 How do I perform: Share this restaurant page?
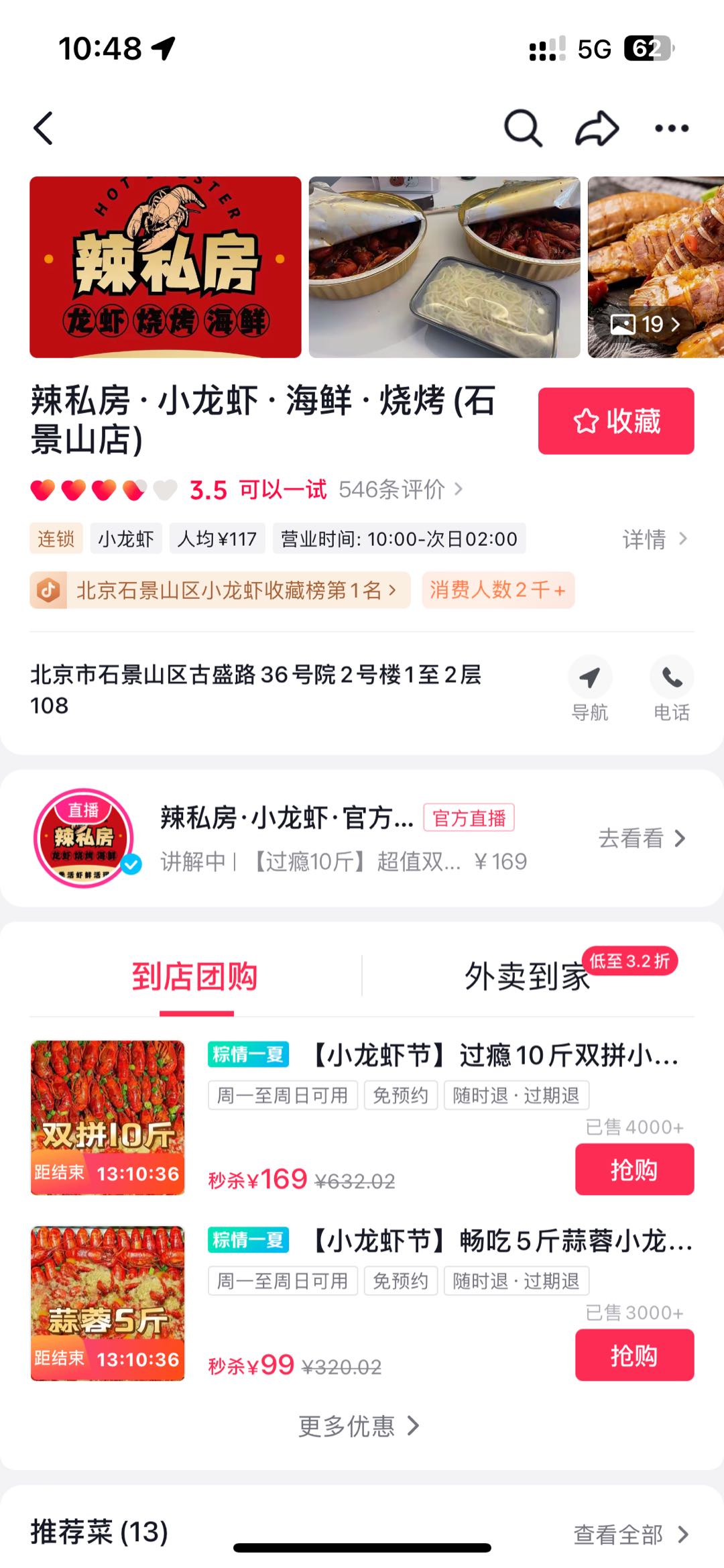[x=597, y=127]
